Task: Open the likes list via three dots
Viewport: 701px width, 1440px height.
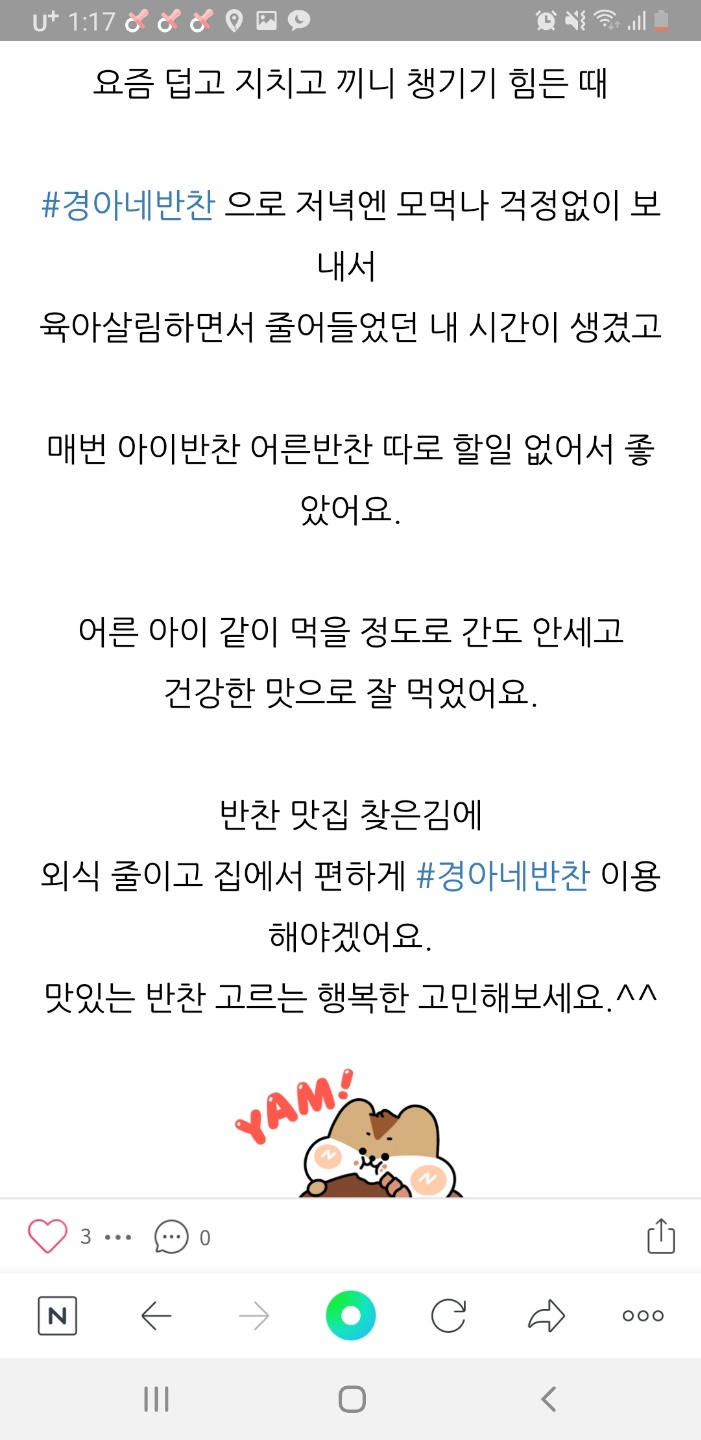Action: click(x=118, y=1238)
